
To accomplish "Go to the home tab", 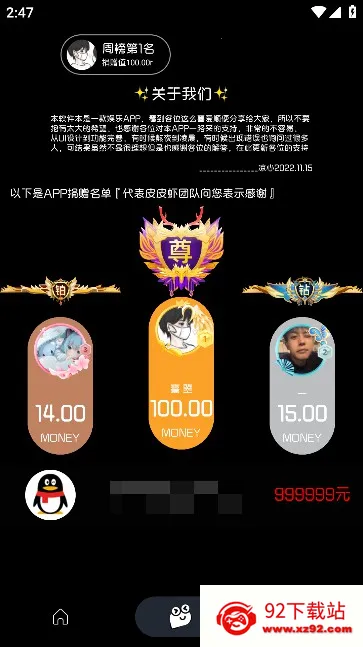I will [61, 617].
